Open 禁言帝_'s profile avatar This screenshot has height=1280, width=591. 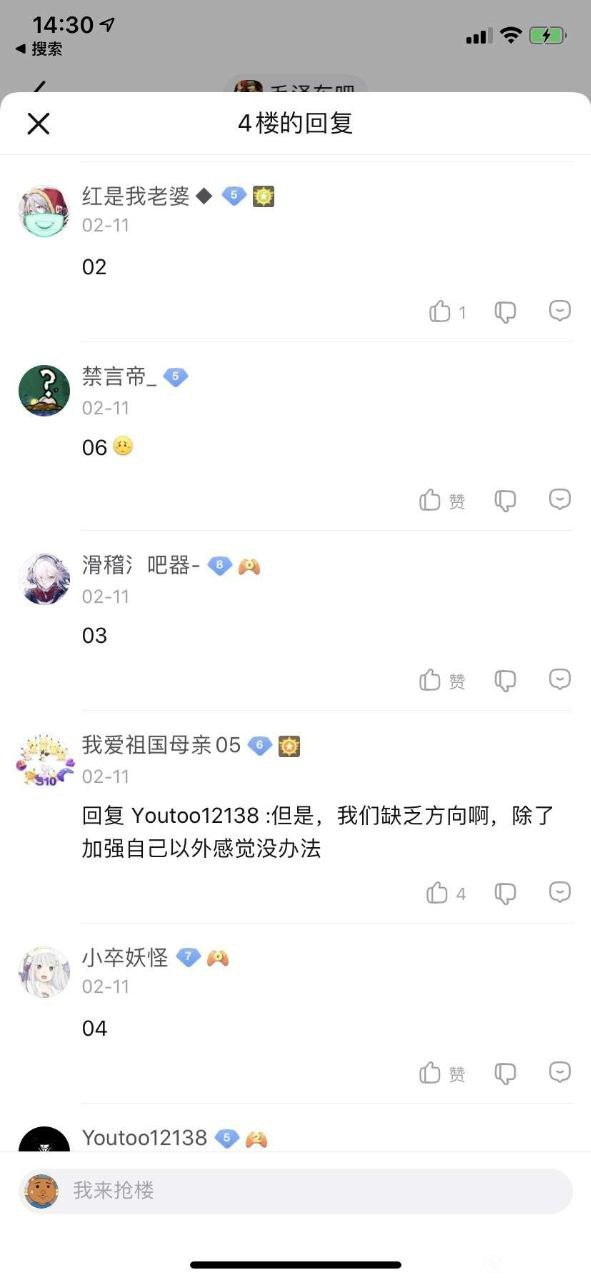pos(44,391)
